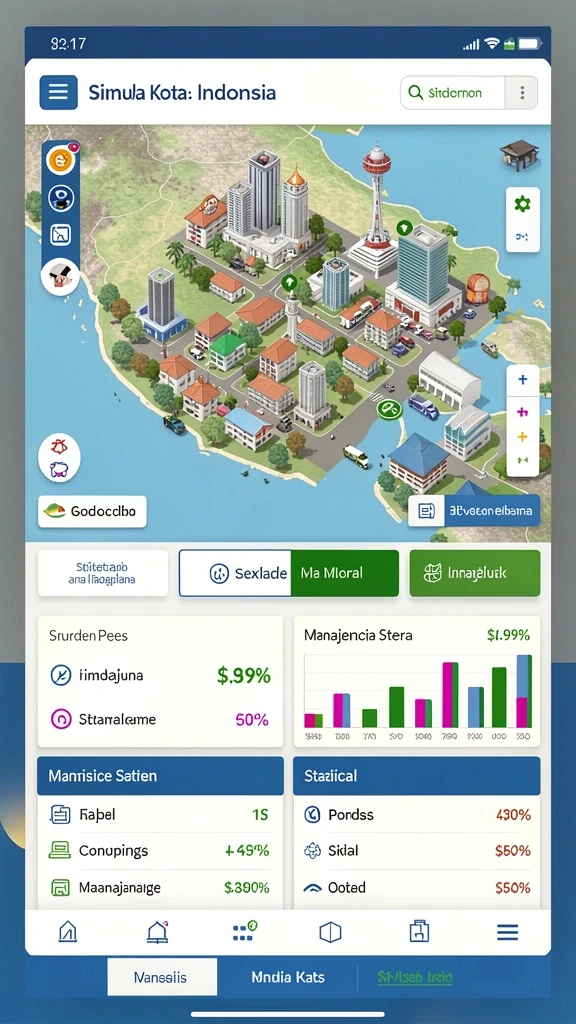The height and width of the screenshot is (1024, 576).
Task: Open the three-dot overflow menu
Action: point(522,93)
